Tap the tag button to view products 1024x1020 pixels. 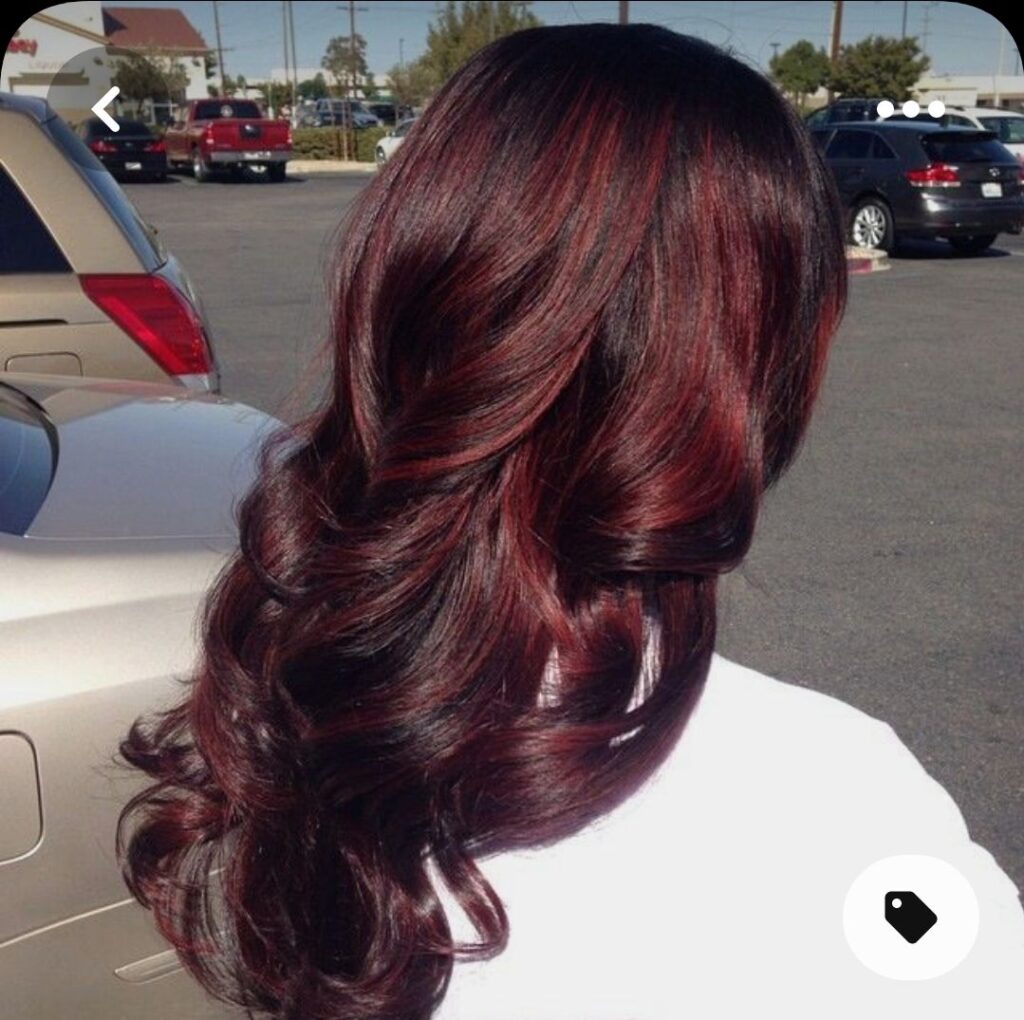click(910, 916)
